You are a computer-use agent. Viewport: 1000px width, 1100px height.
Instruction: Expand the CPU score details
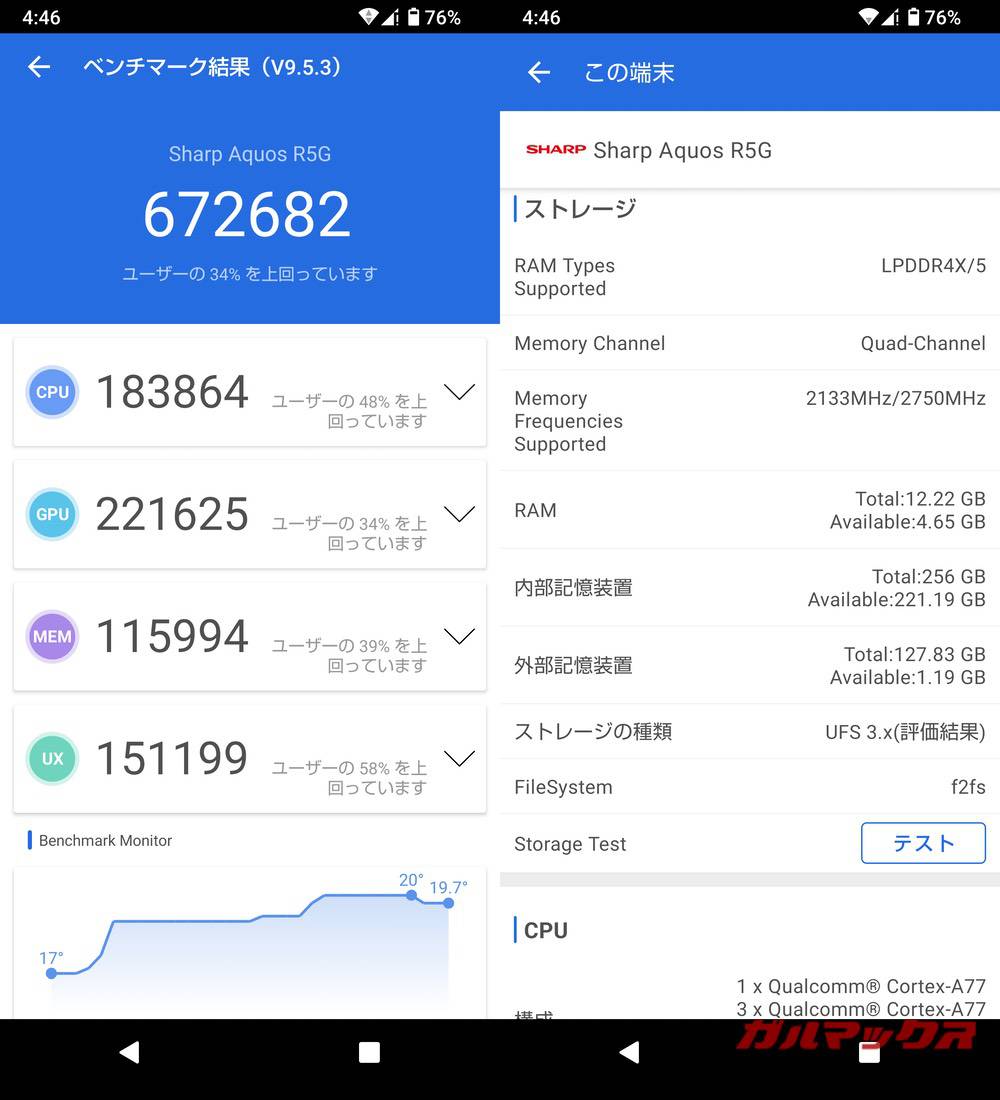(459, 392)
